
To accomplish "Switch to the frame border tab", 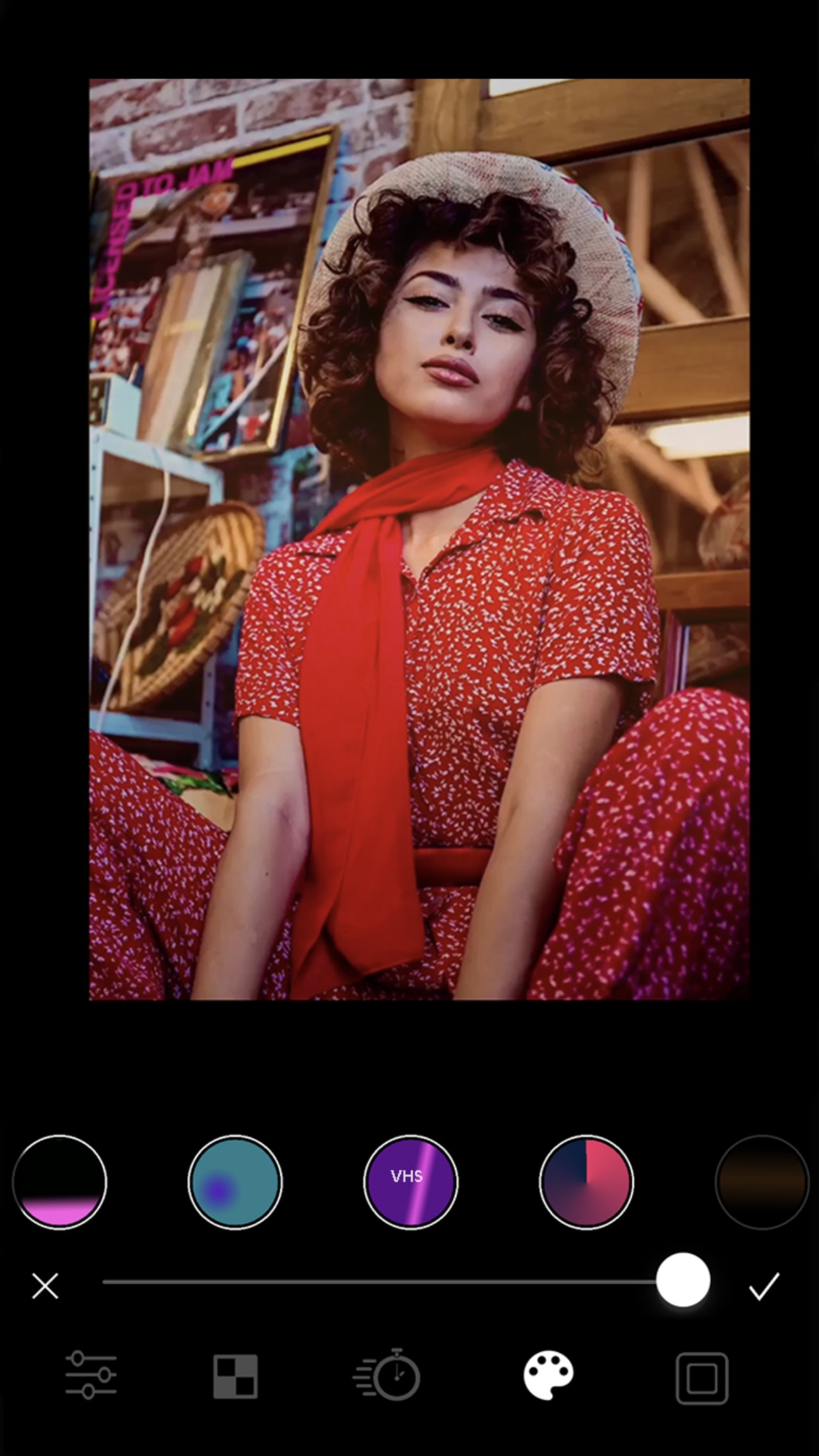I will 702,1378.
